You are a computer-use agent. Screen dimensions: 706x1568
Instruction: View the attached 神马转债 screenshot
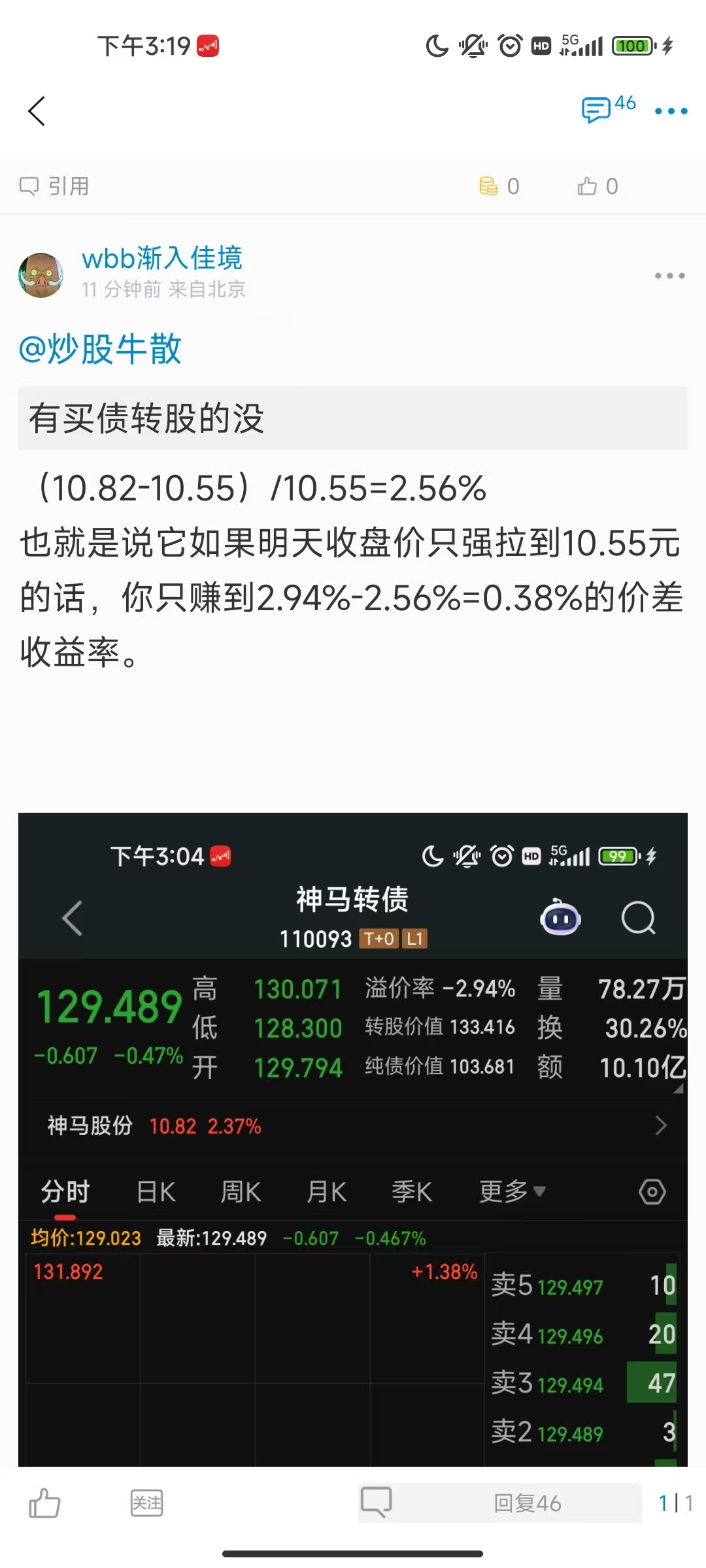[353, 1137]
